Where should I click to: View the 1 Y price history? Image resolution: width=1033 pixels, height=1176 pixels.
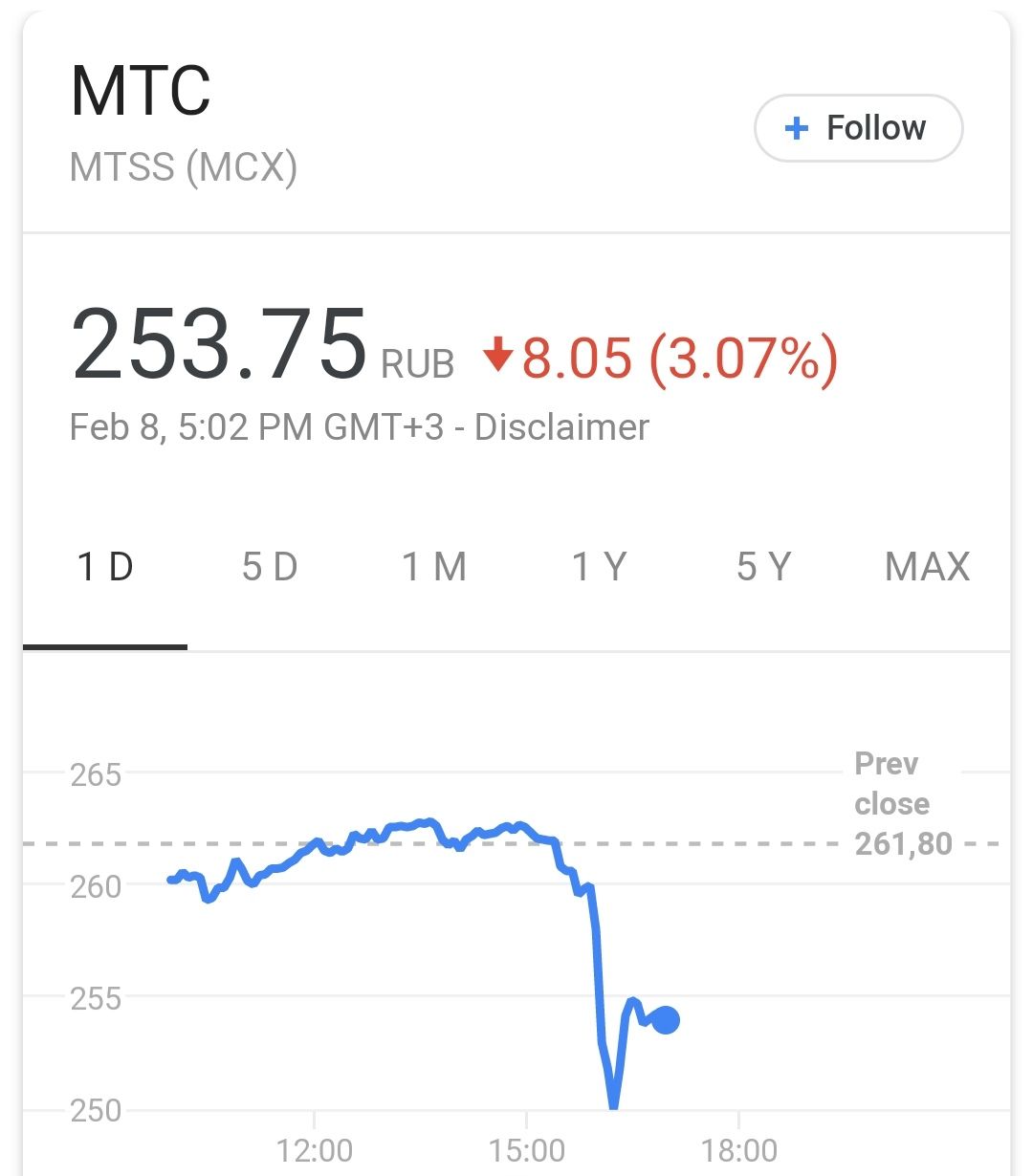click(x=599, y=567)
